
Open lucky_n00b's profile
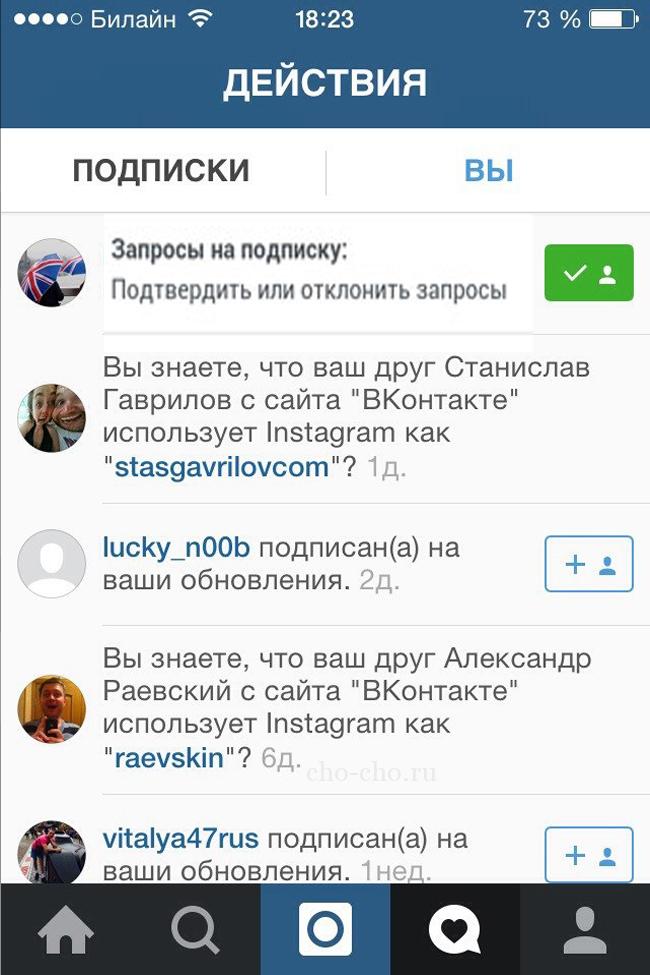point(176,547)
